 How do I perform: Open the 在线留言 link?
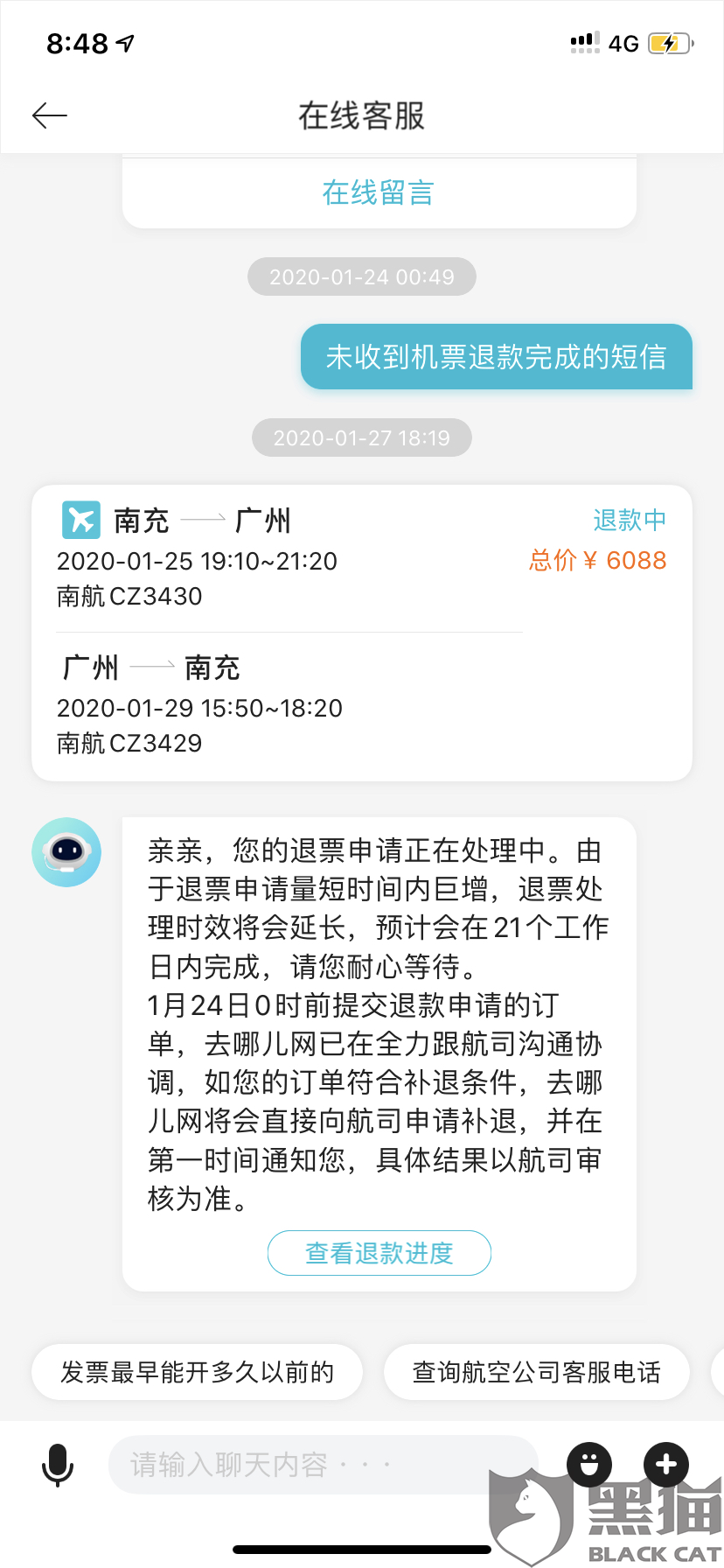(378, 192)
